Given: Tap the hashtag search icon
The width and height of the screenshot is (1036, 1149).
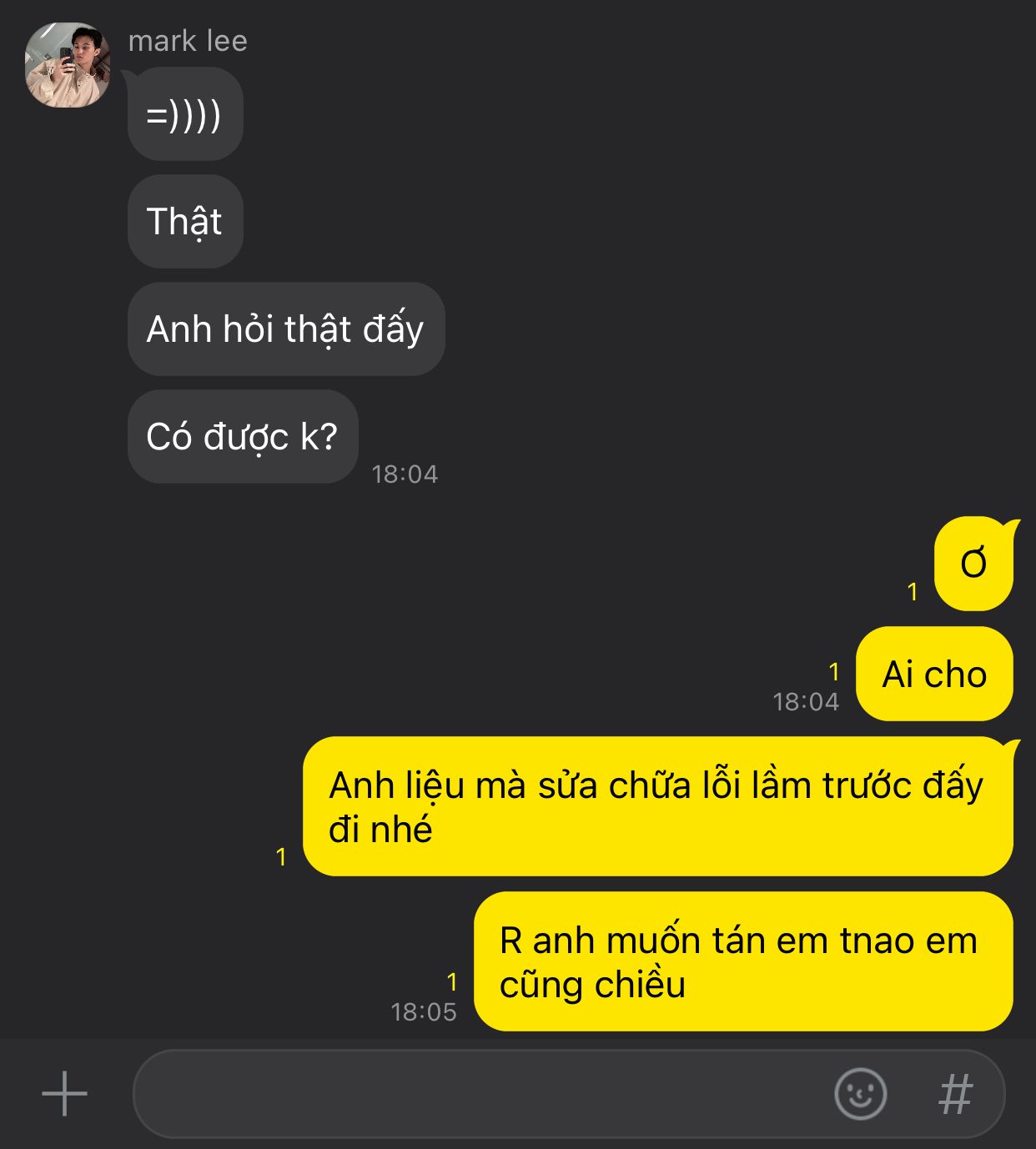Looking at the screenshot, I should click(956, 1093).
